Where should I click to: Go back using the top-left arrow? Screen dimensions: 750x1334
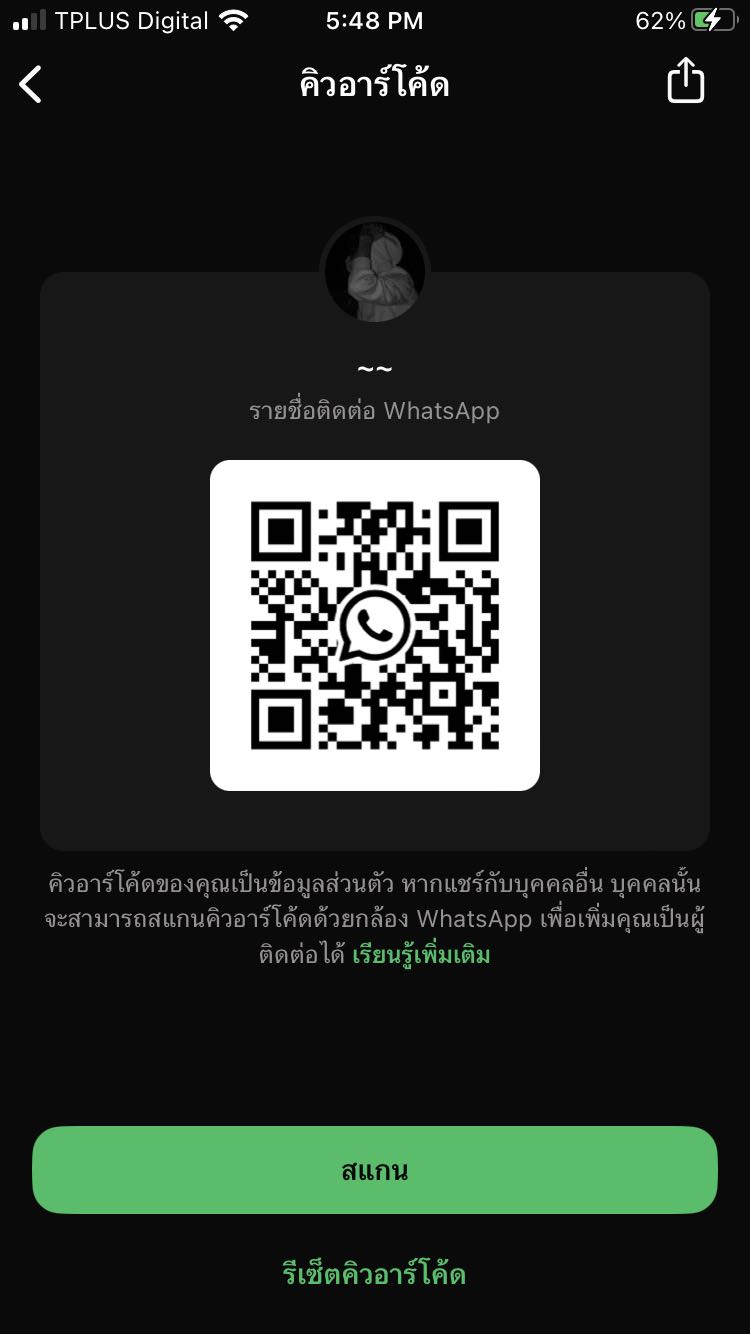pos(31,84)
